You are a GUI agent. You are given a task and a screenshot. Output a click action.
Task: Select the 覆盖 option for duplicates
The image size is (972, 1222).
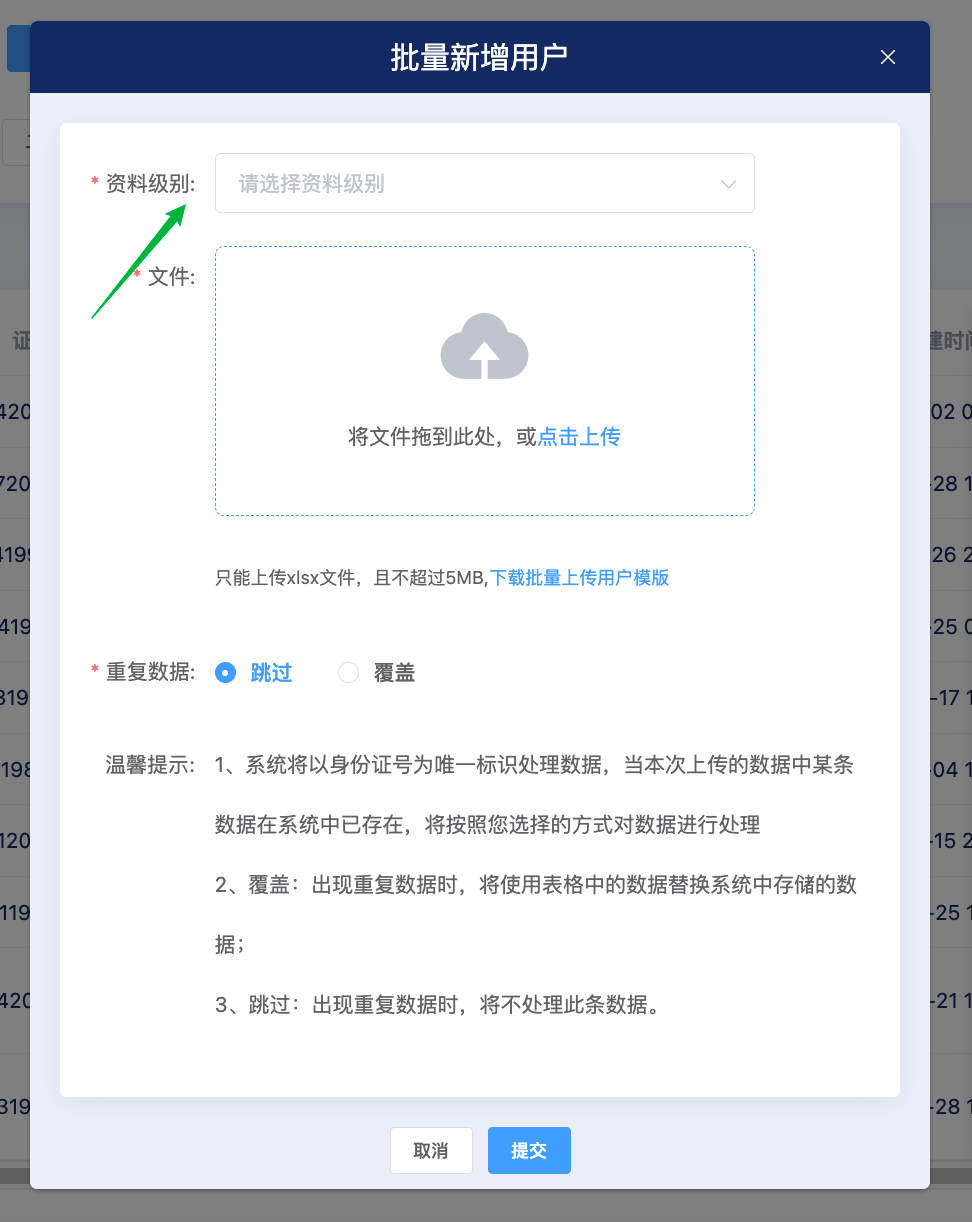click(x=349, y=673)
